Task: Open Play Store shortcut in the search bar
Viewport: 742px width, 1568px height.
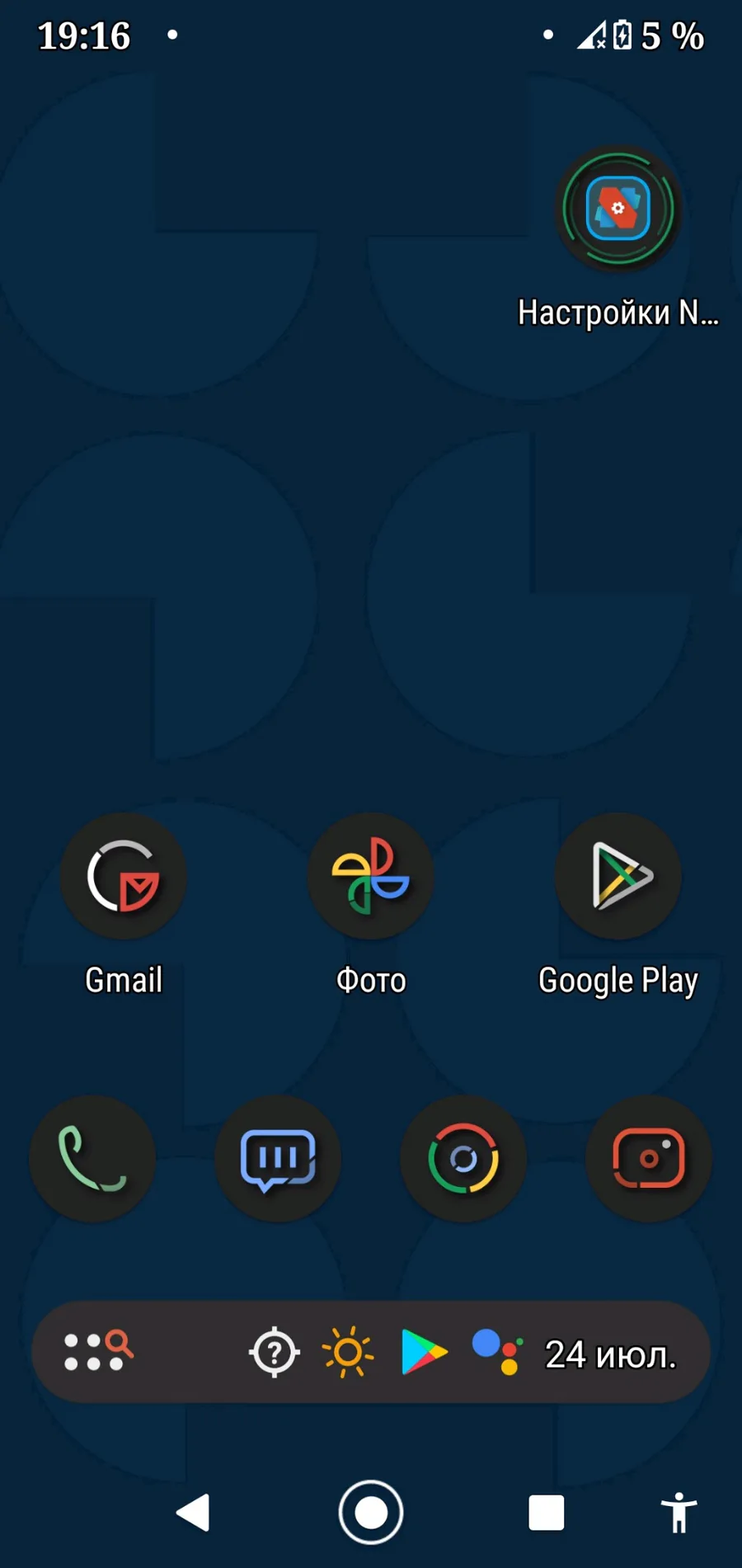Action: 423,1353
